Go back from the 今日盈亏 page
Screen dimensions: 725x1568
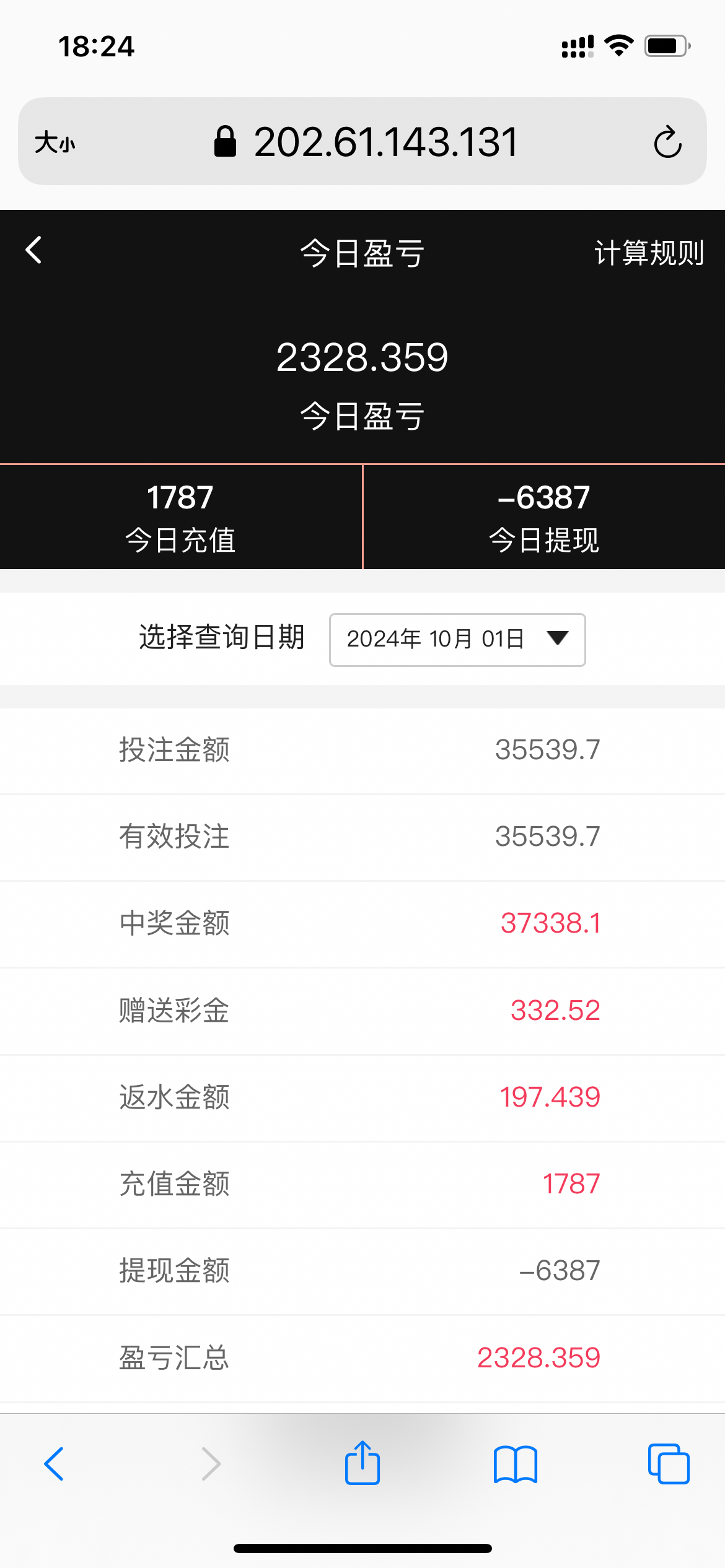[34, 250]
